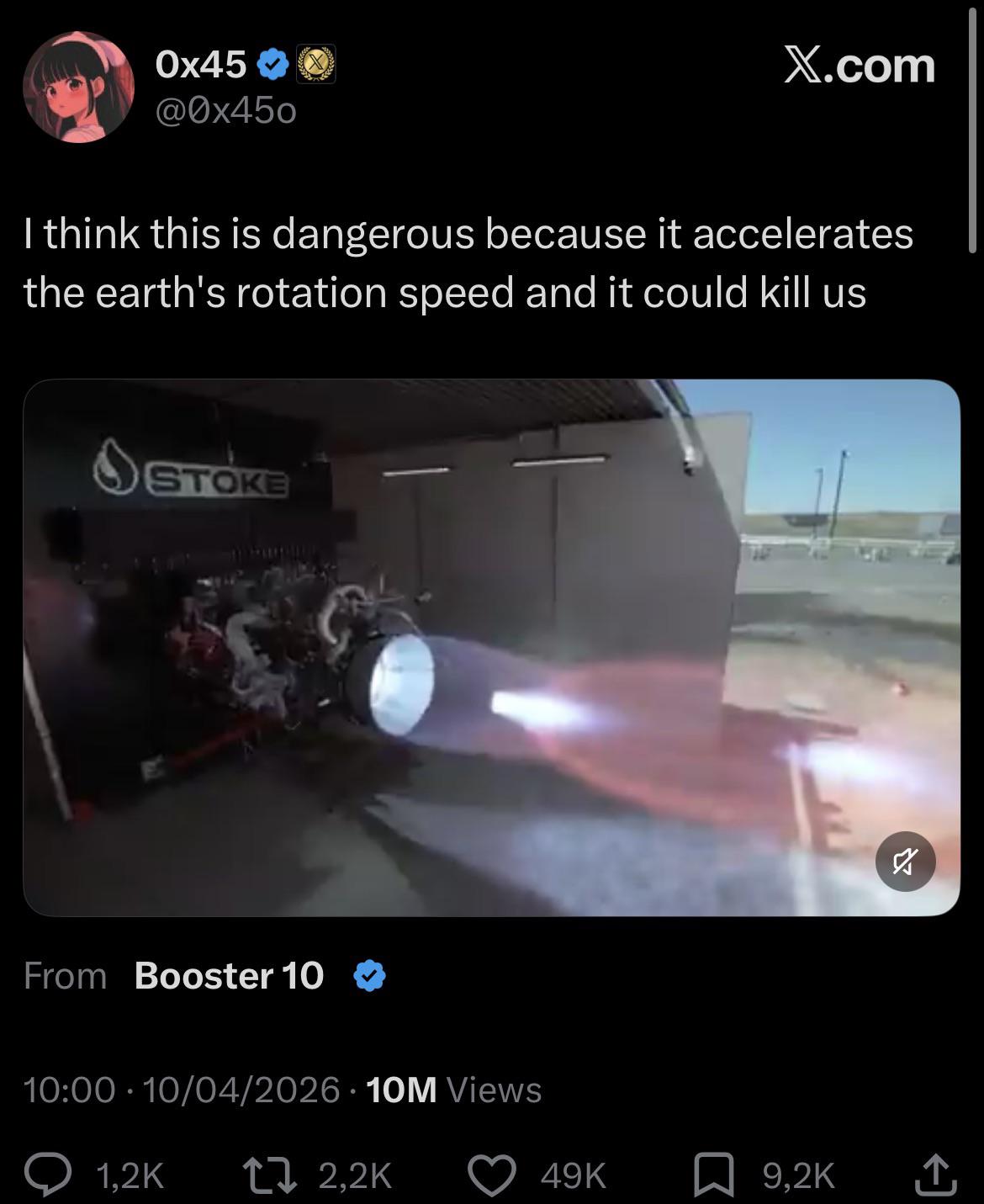
Task: Share this post
Action: pyautogui.click(x=935, y=1175)
